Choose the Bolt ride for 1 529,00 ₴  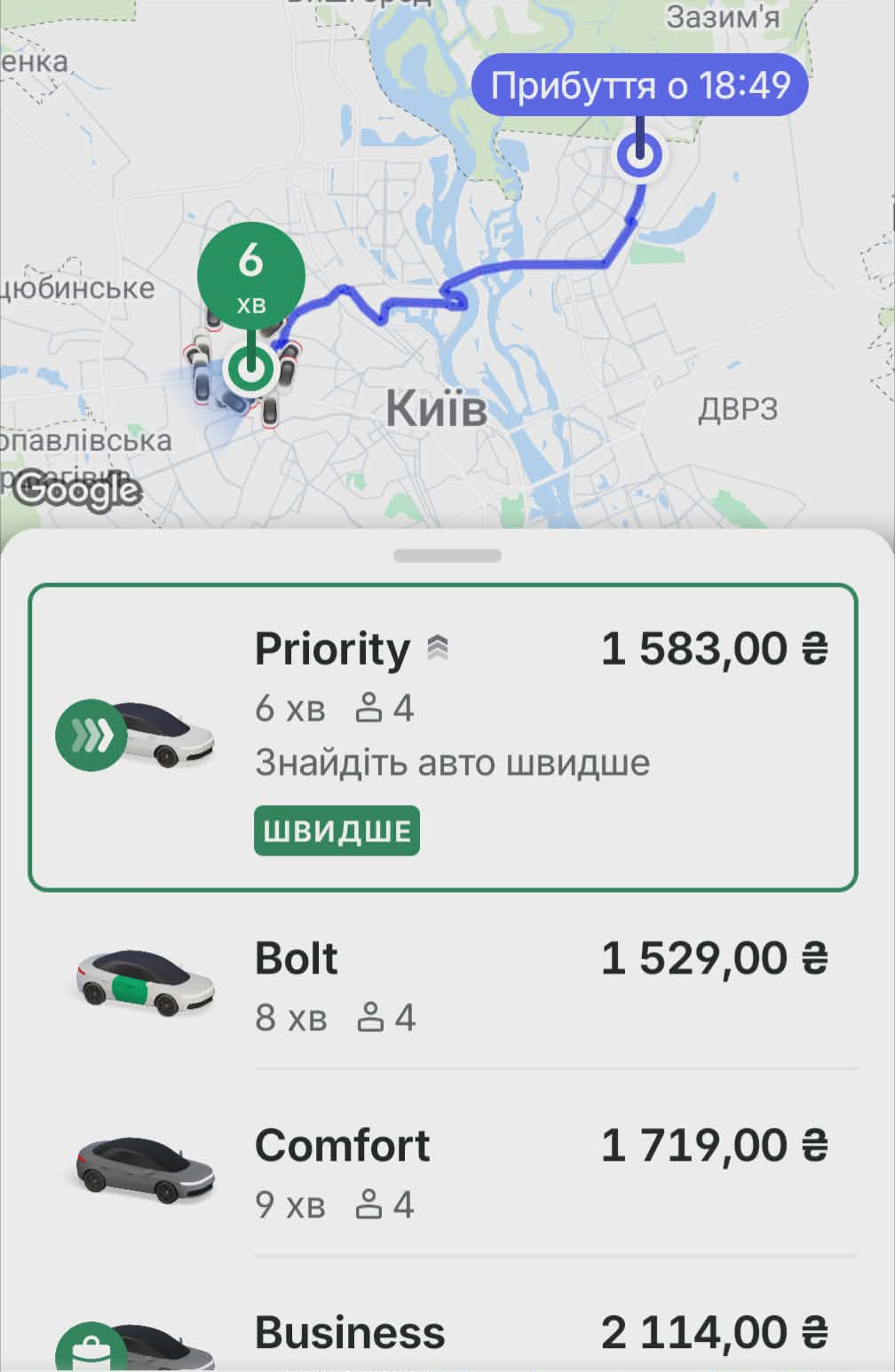pyautogui.click(x=442, y=985)
